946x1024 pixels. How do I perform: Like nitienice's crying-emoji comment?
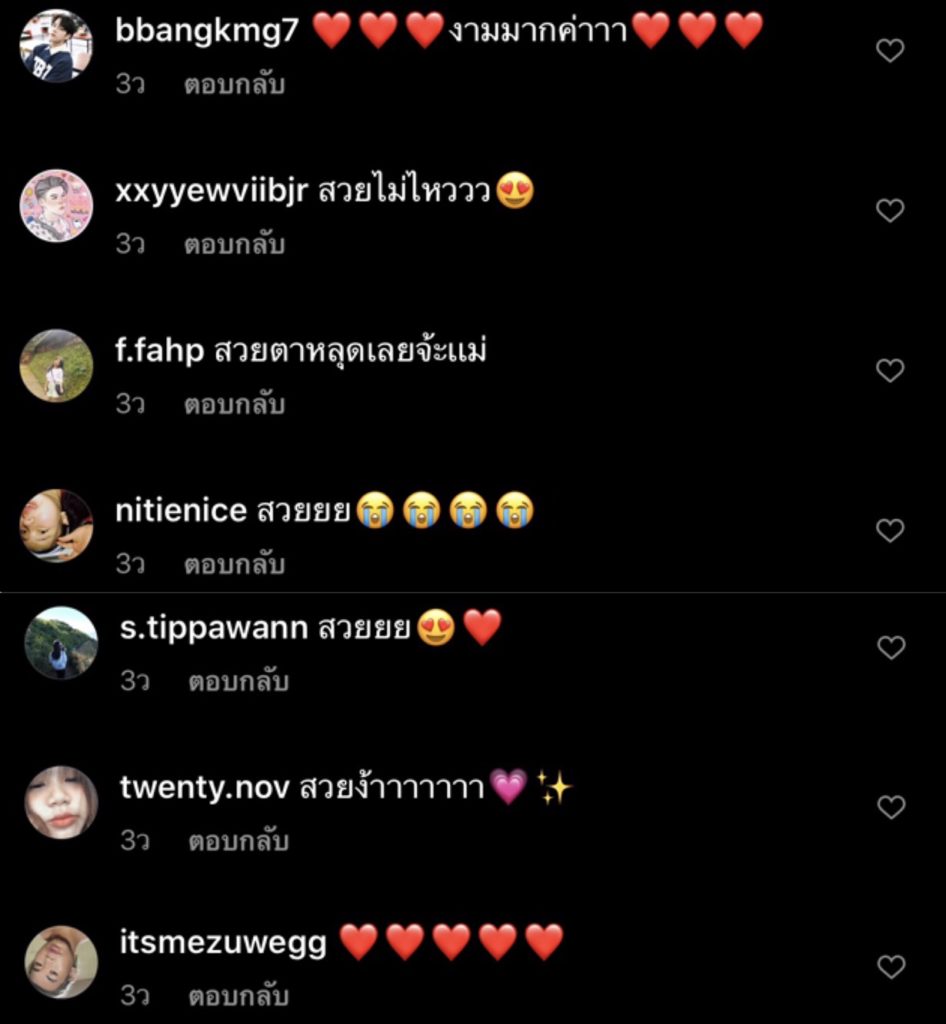click(x=890, y=531)
